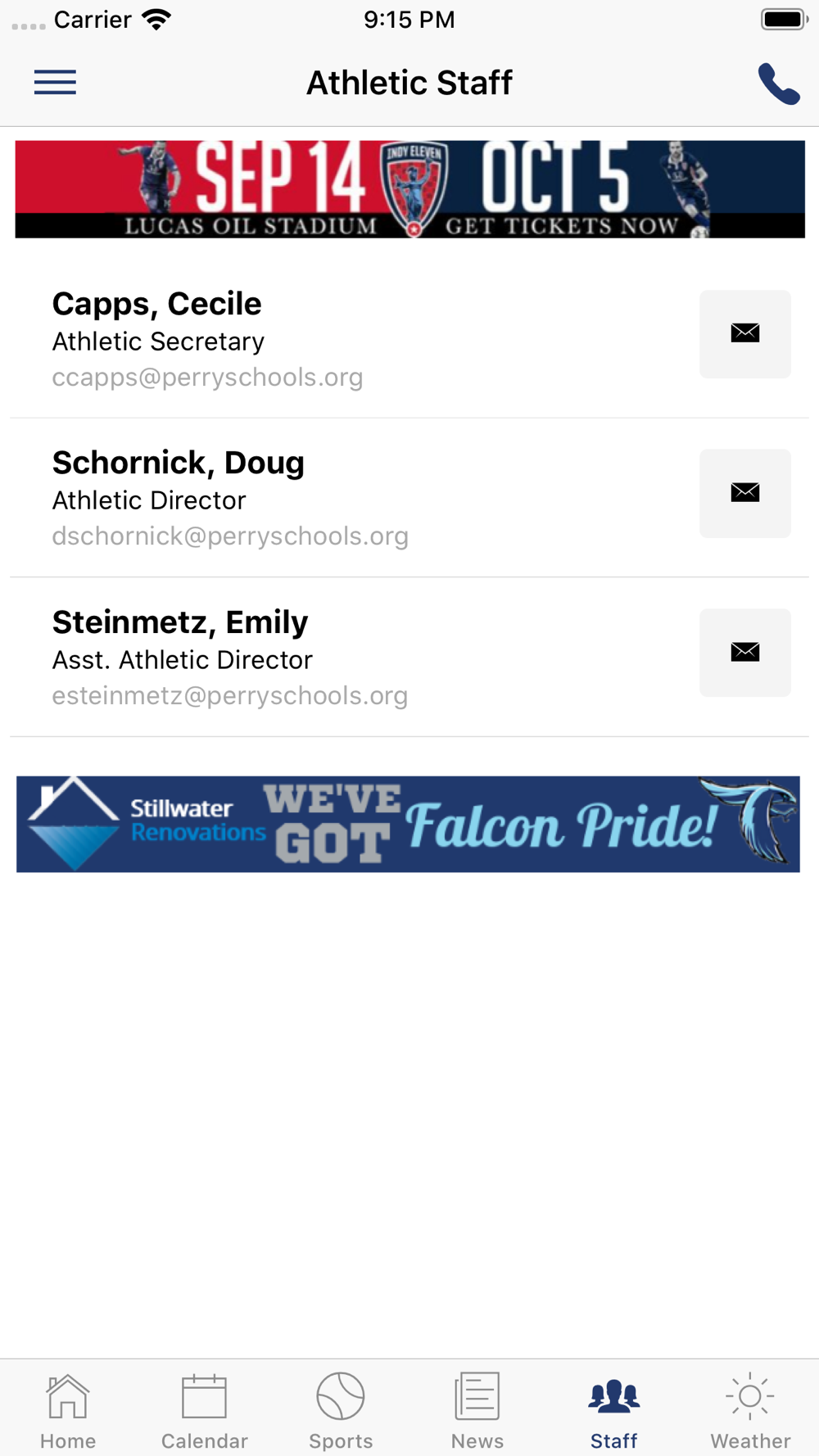Image resolution: width=819 pixels, height=1456 pixels.
Task: Email Emily Steinmetz via envelope button
Action: coord(745,652)
